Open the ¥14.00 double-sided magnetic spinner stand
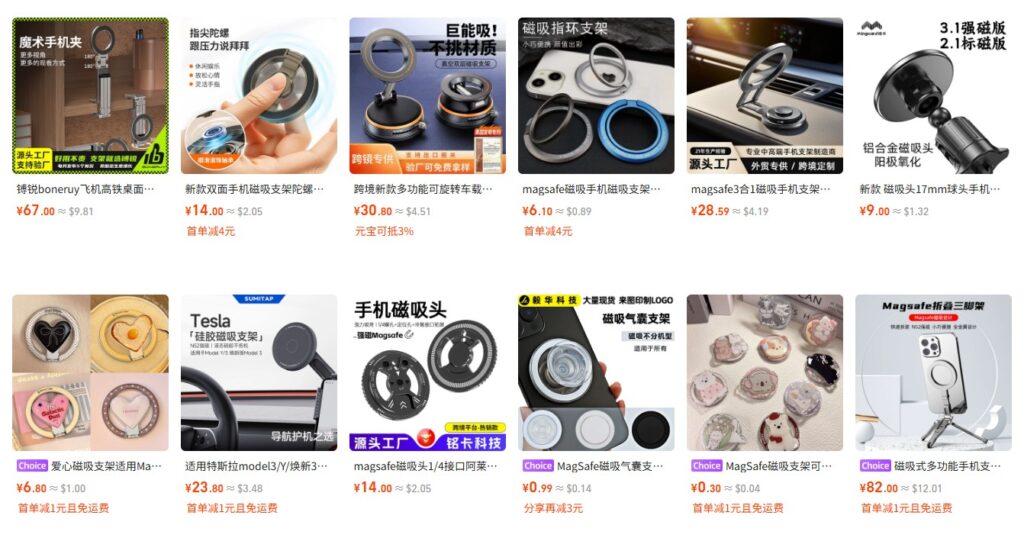 point(259,96)
